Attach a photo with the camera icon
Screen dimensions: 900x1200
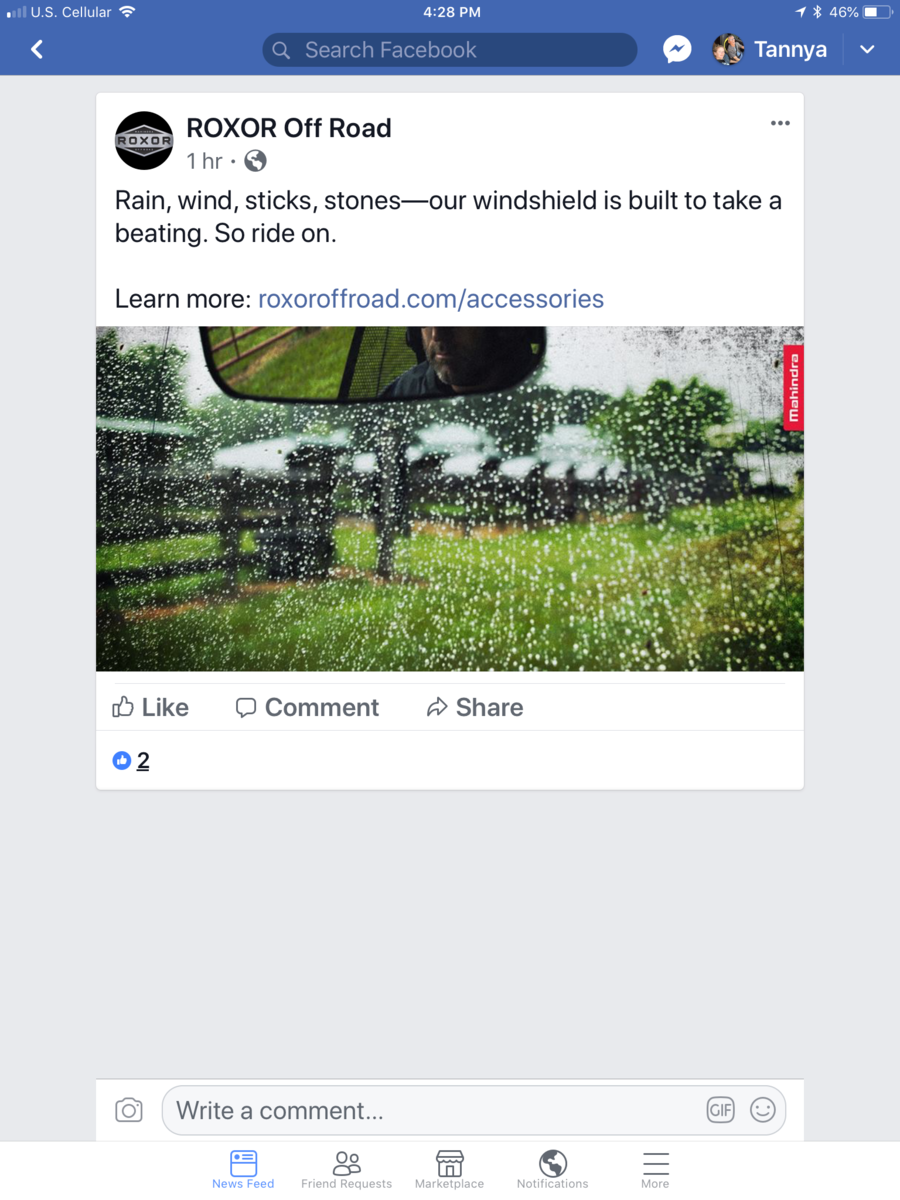tap(129, 1110)
